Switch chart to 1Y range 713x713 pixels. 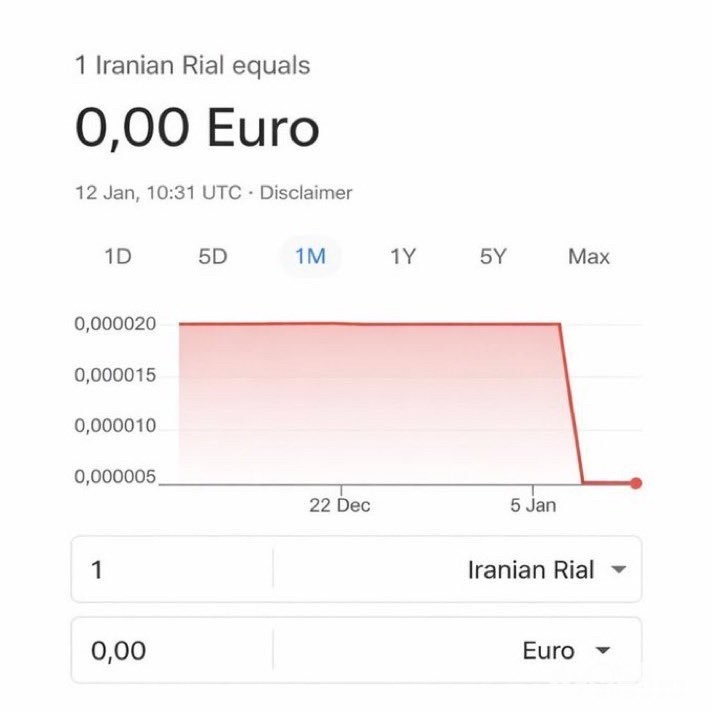(x=402, y=257)
